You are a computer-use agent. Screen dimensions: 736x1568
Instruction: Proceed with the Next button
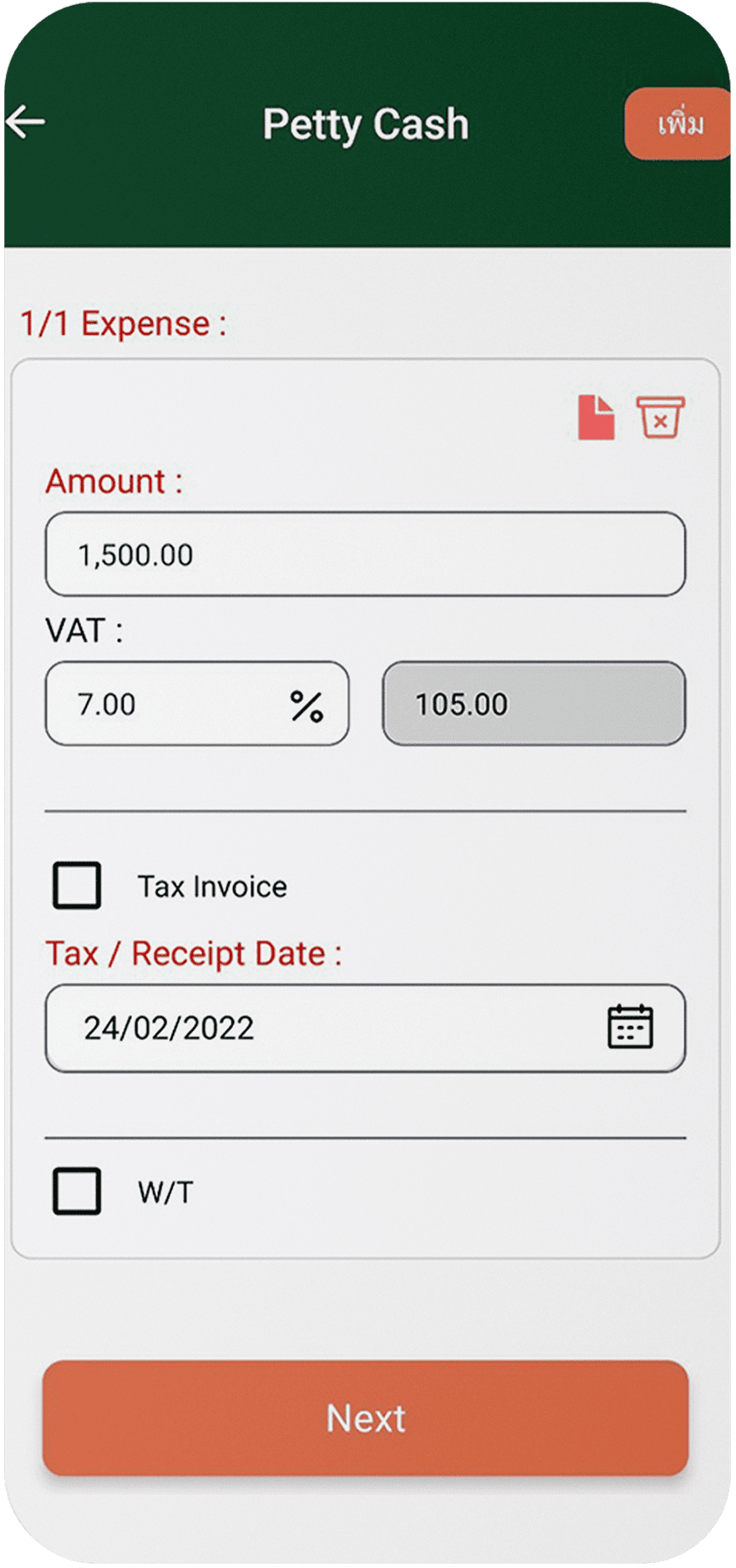pos(365,1418)
